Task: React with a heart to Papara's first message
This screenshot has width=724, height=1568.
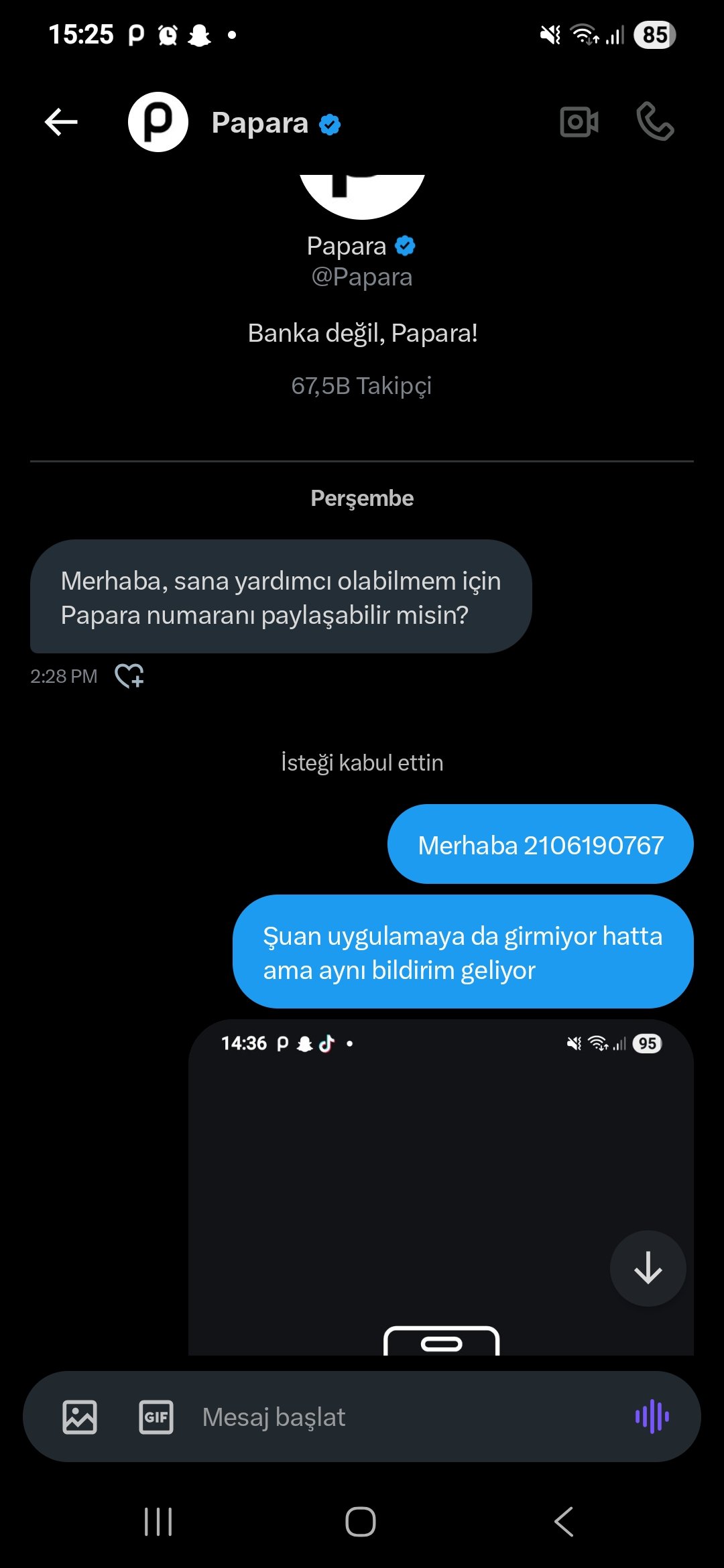Action: [x=130, y=677]
